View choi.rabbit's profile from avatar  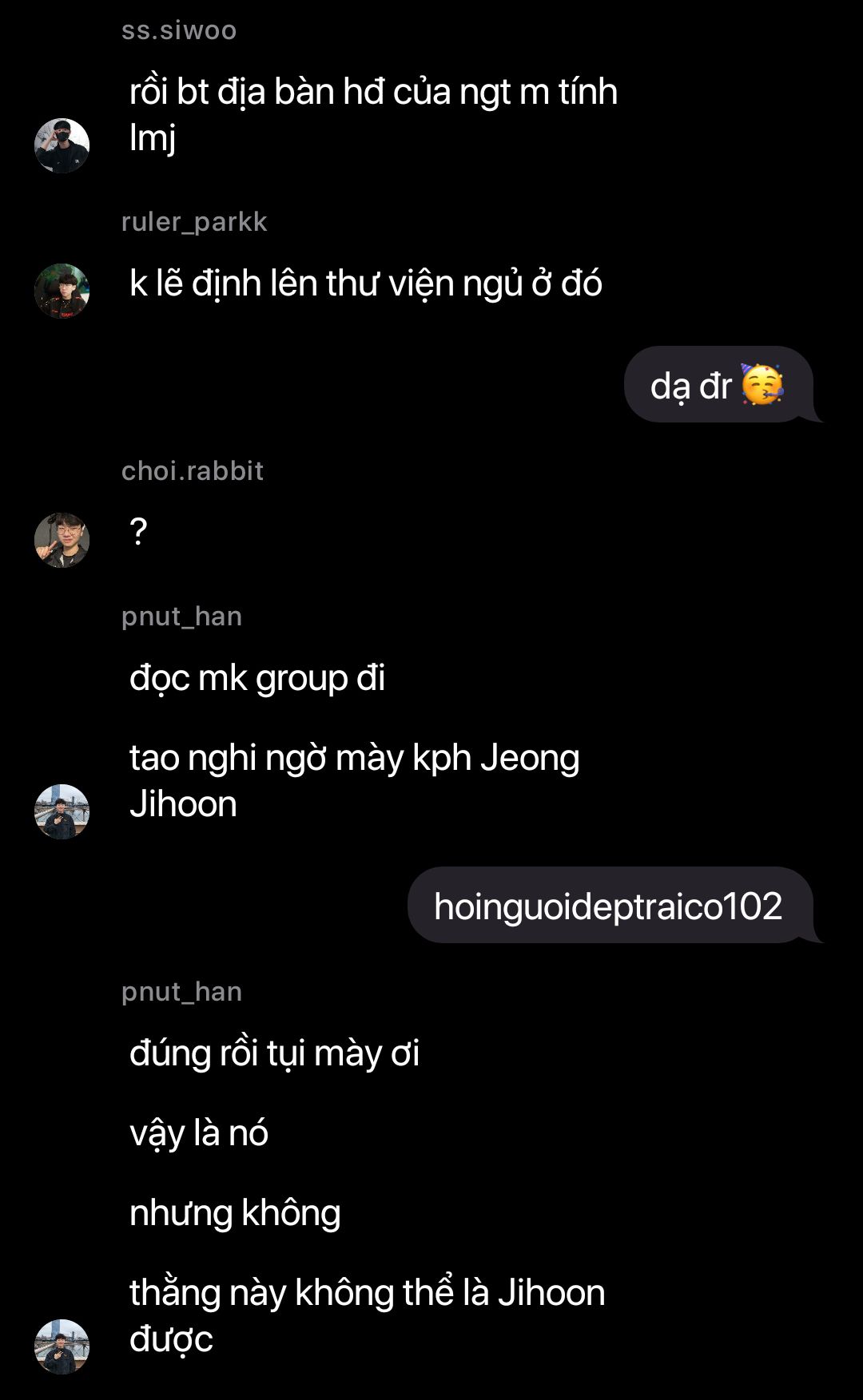[62, 540]
